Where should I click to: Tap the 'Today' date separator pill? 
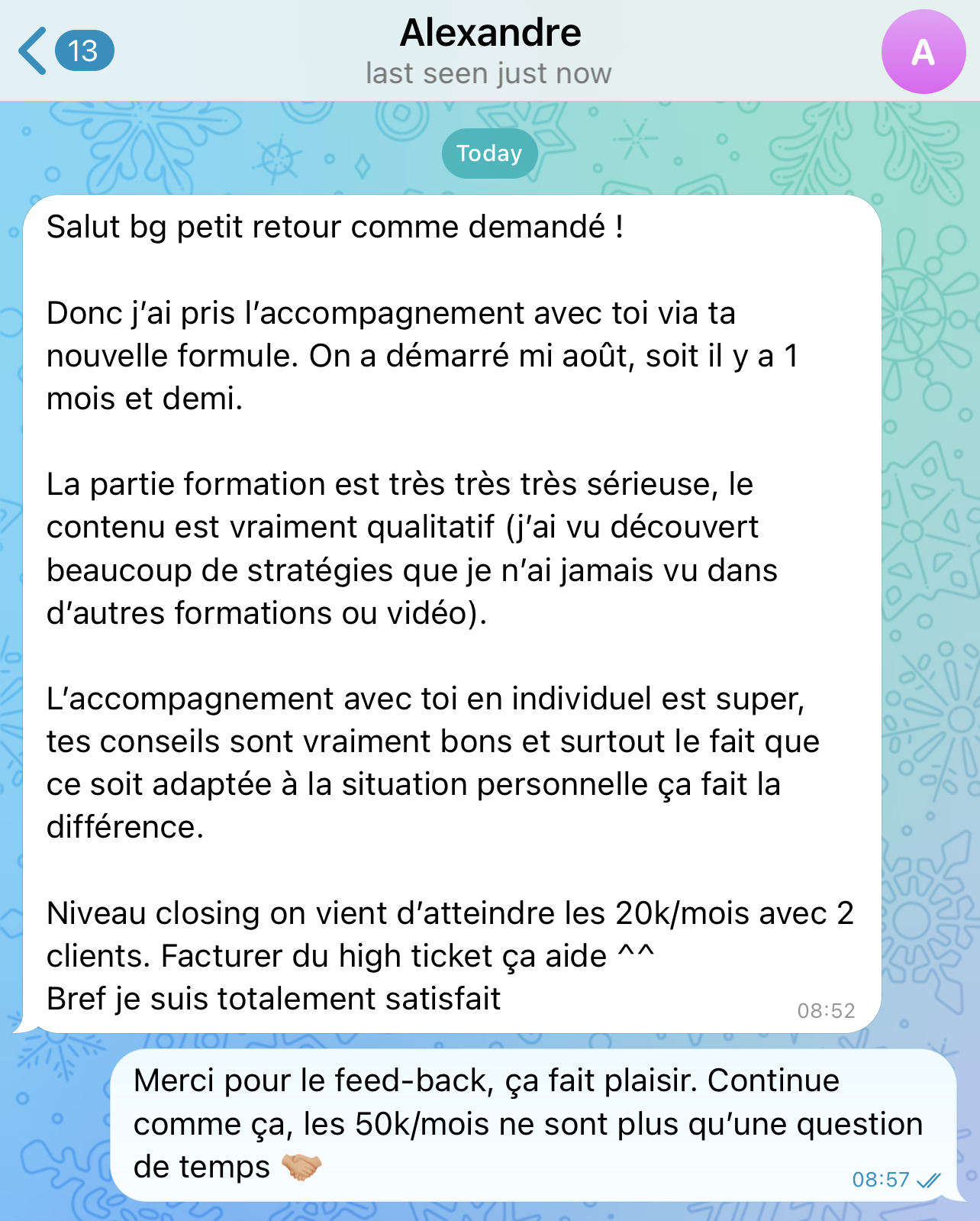pyautogui.click(x=489, y=153)
